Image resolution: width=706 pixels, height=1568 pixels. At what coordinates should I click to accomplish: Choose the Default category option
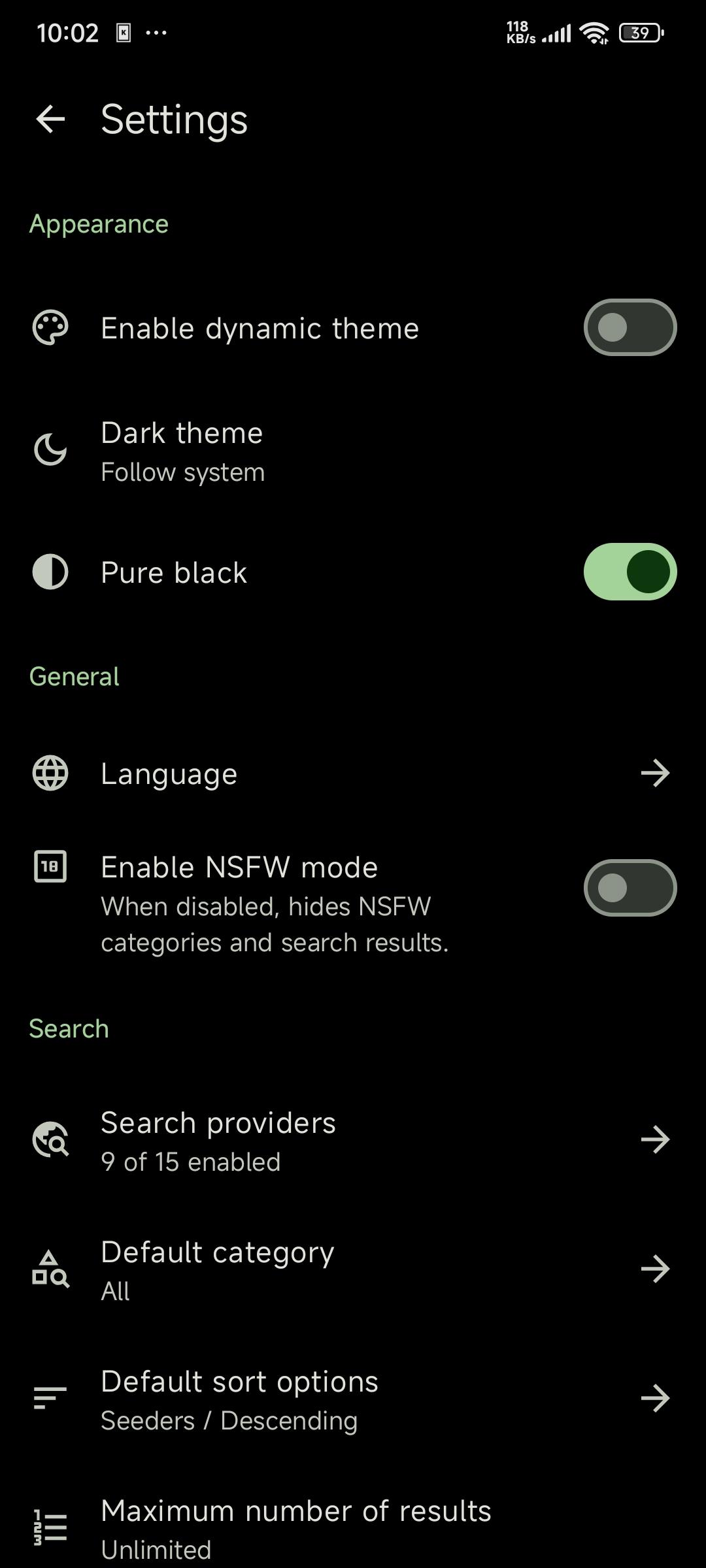coord(353,1270)
